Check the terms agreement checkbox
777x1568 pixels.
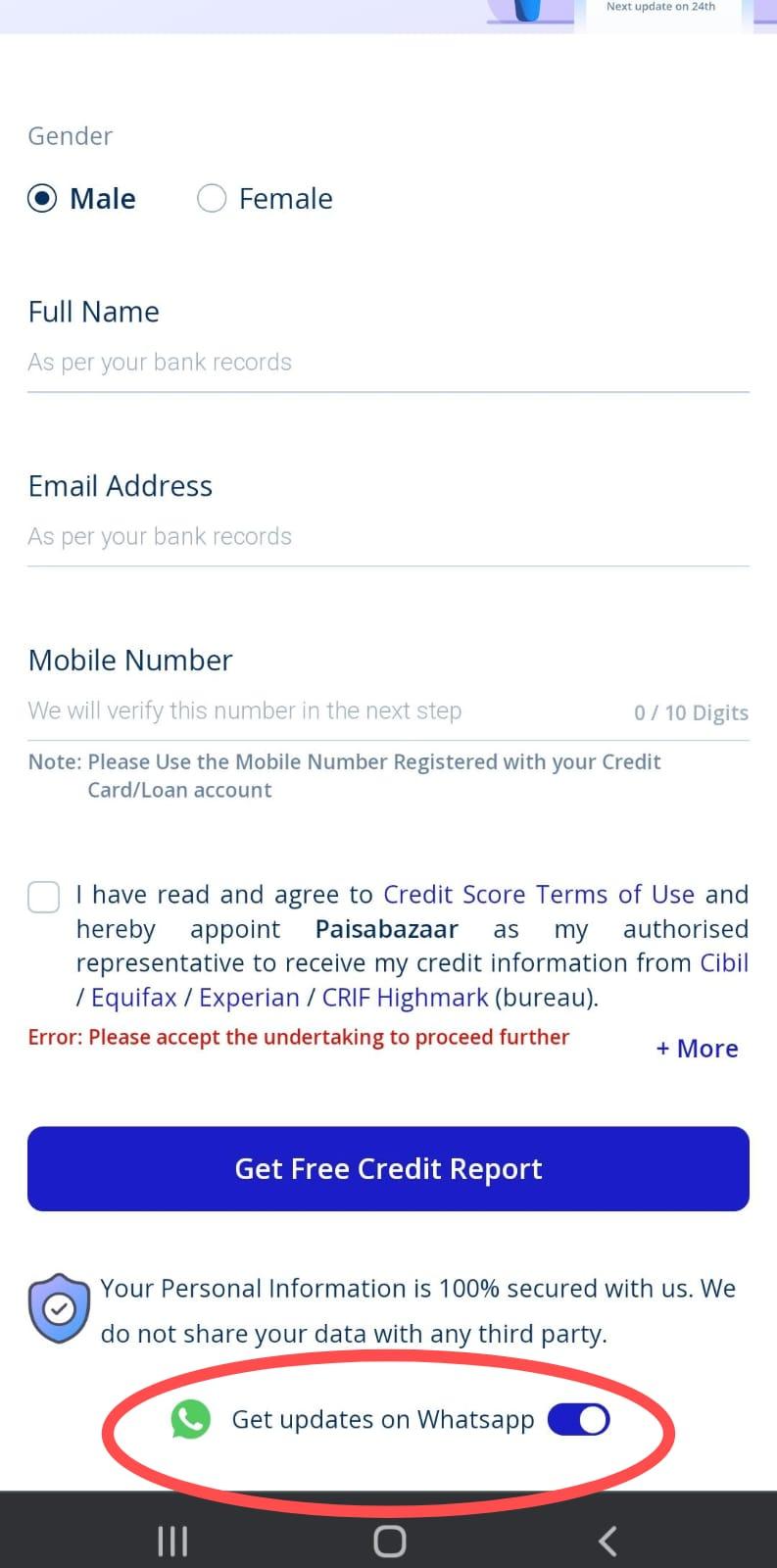point(44,897)
